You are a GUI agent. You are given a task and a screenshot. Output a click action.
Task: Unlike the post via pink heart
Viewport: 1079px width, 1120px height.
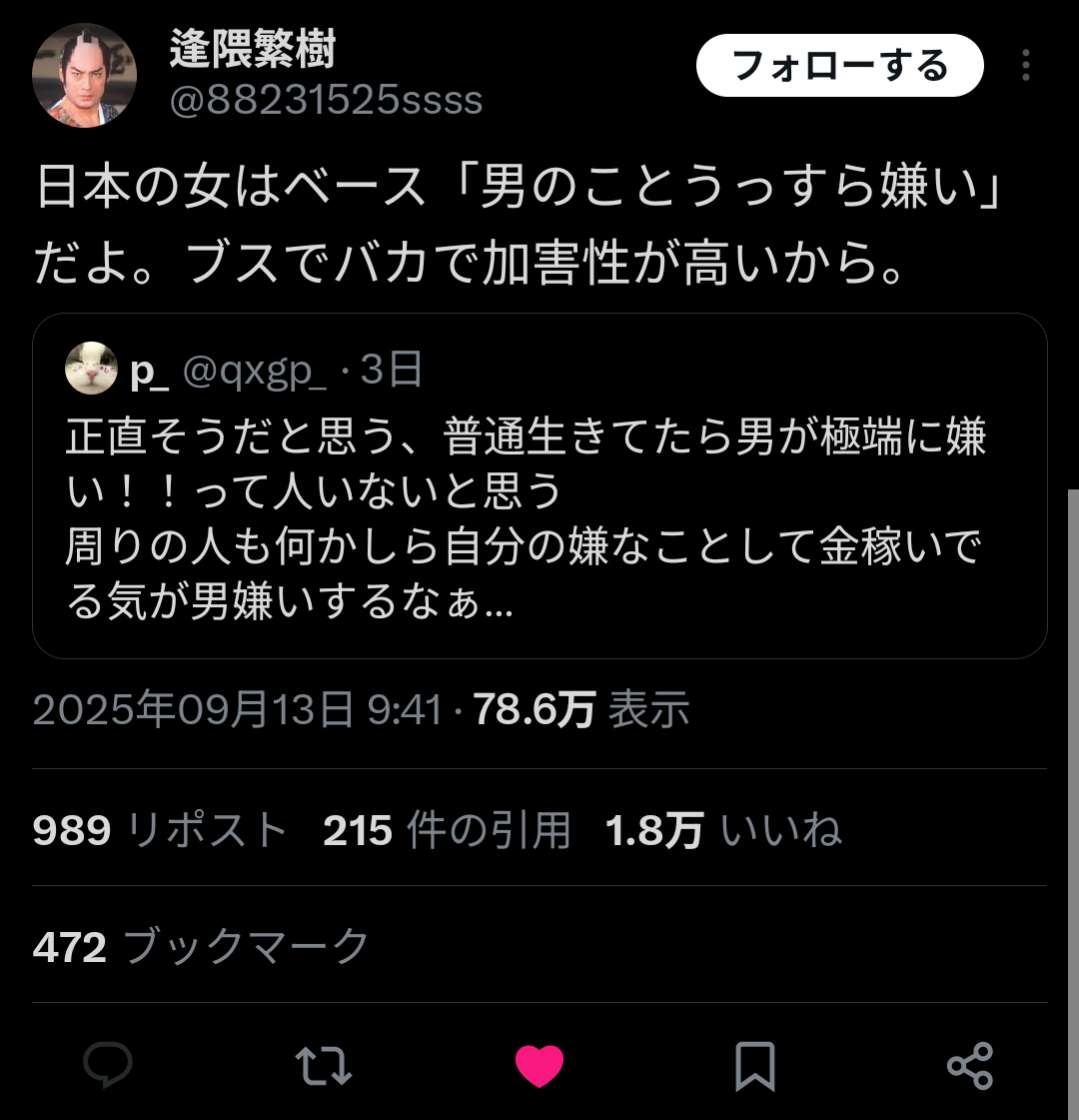[x=539, y=1065]
